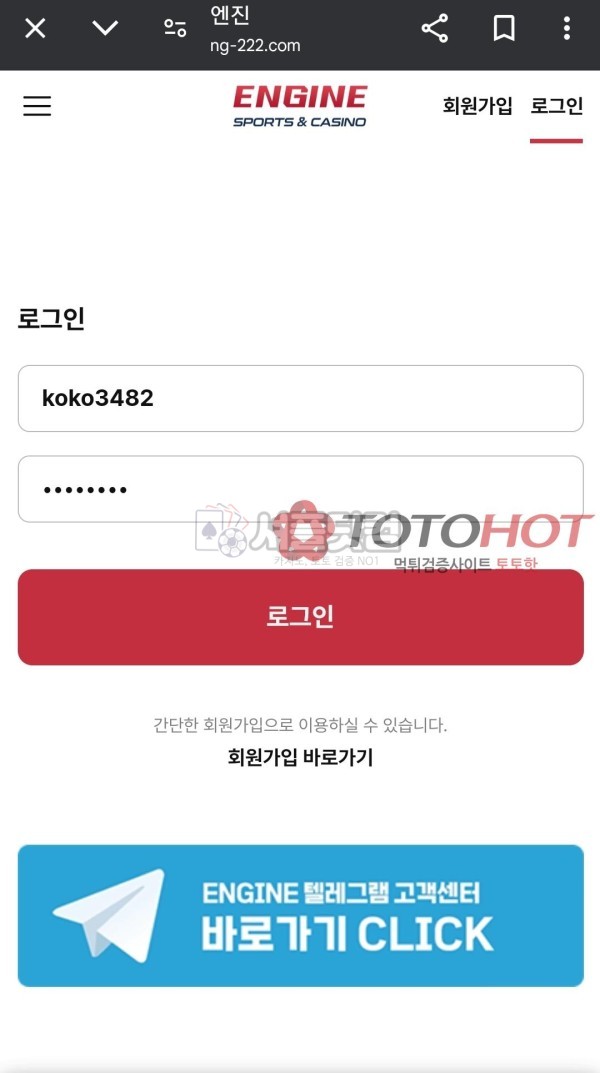Open the hamburger drawer menu
The image size is (600, 1073).
(37, 106)
